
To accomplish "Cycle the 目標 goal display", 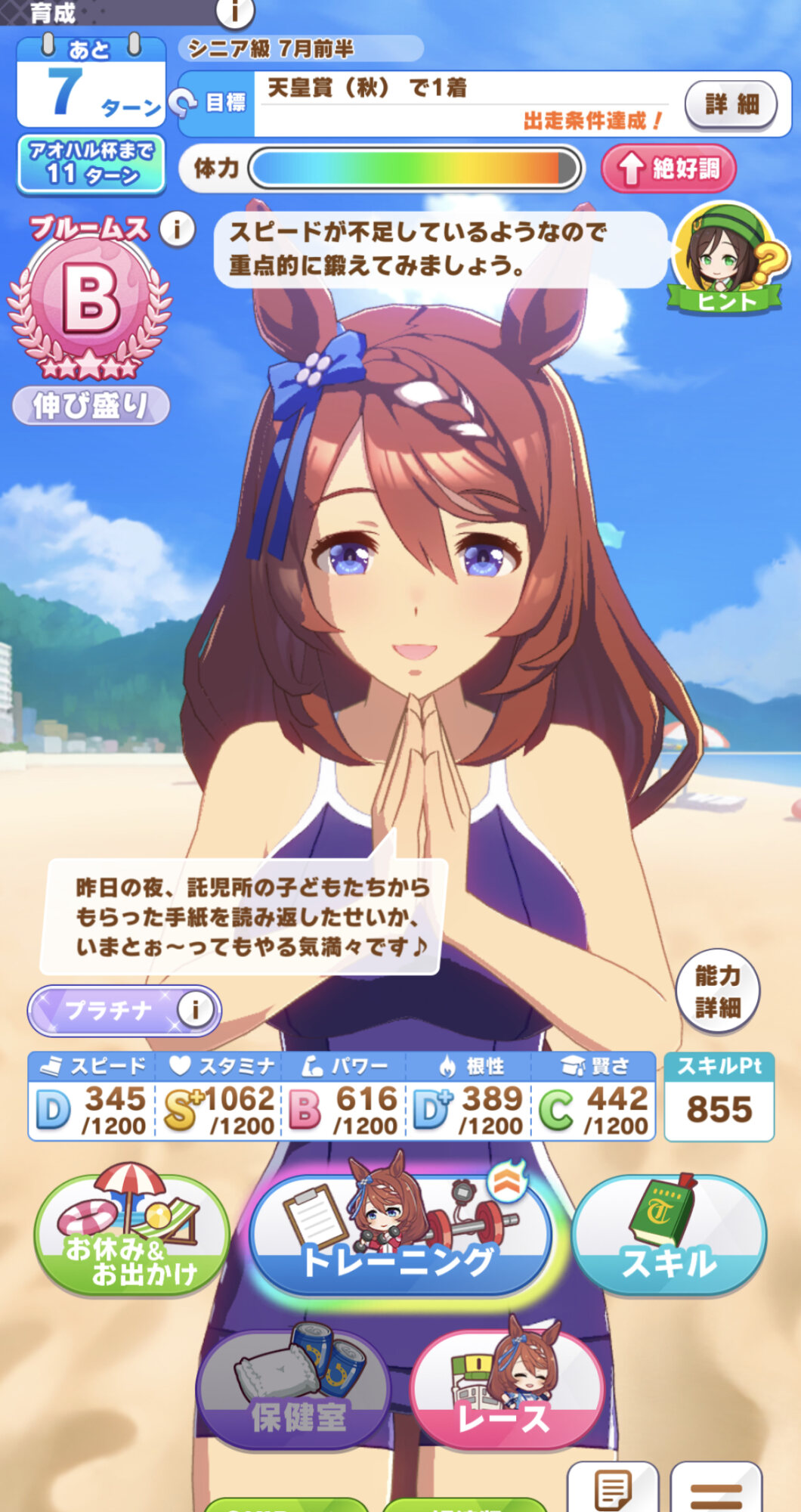I will coord(182,102).
